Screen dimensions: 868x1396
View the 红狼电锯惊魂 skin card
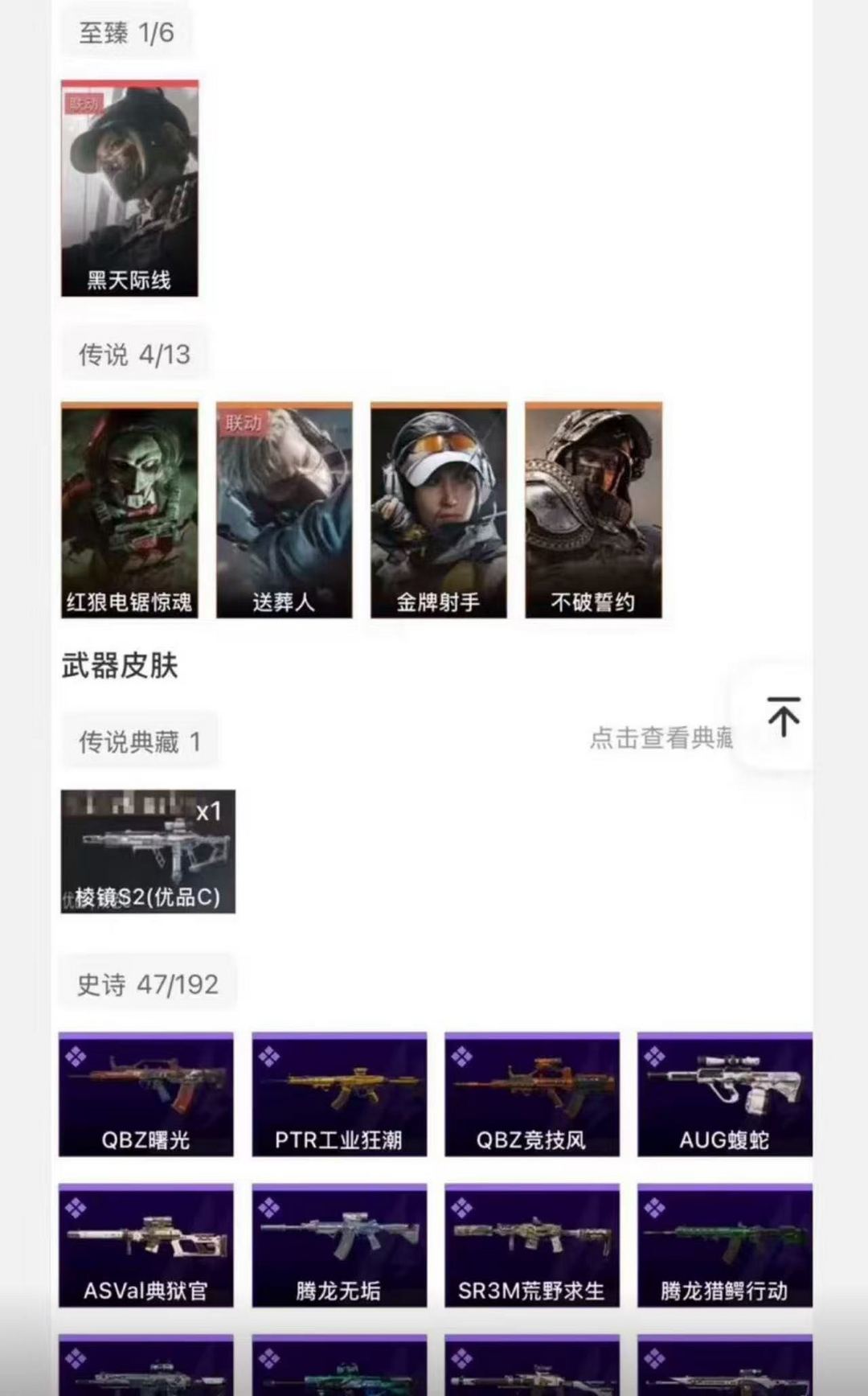[x=129, y=511]
